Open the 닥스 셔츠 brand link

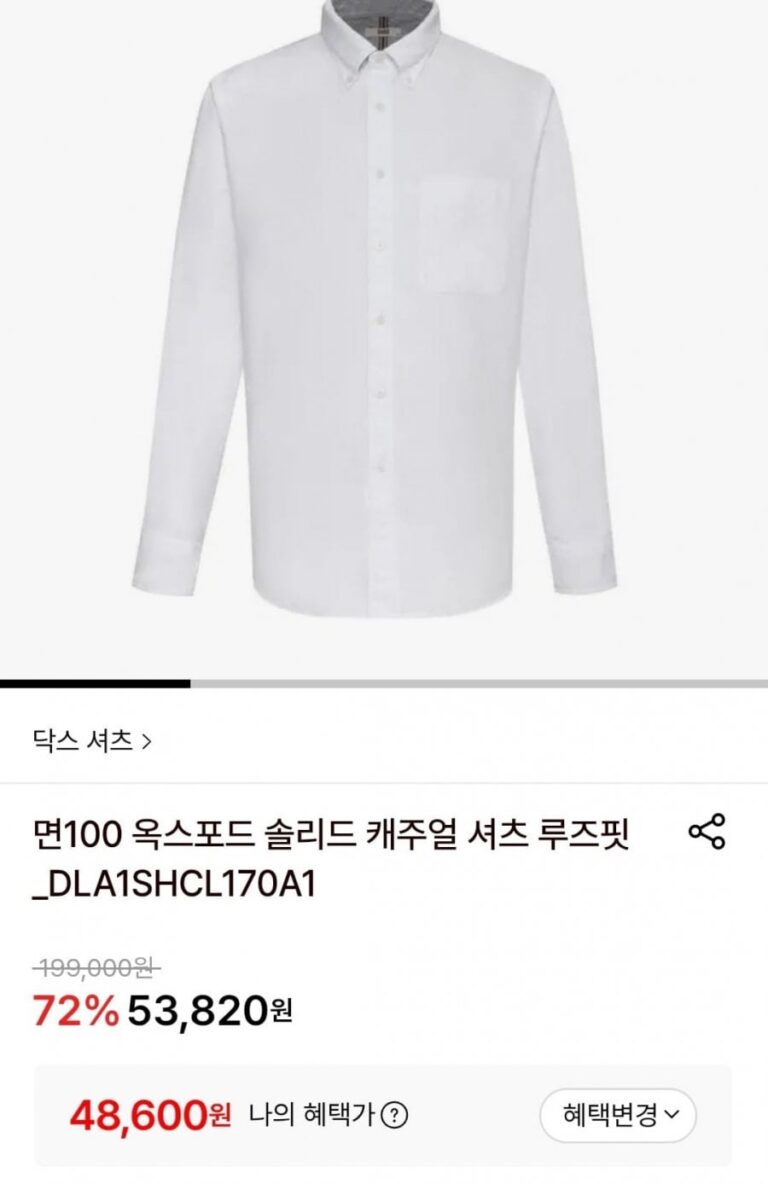(92, 741)
